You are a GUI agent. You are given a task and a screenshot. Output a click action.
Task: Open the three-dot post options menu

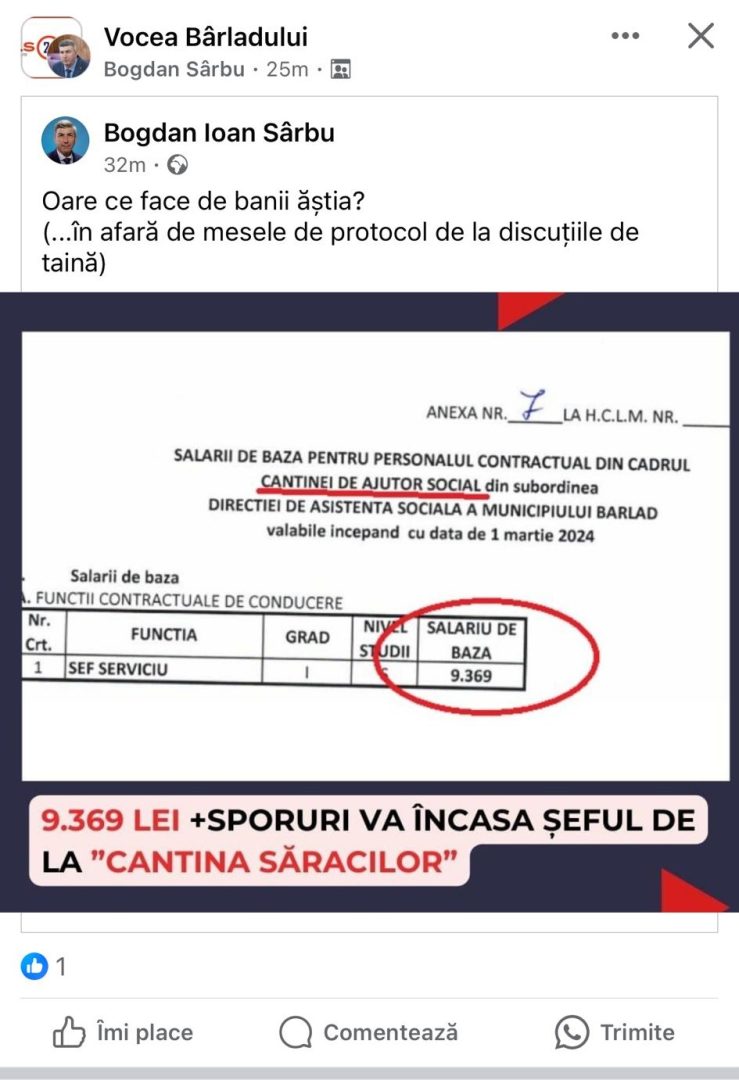[624, 36]
